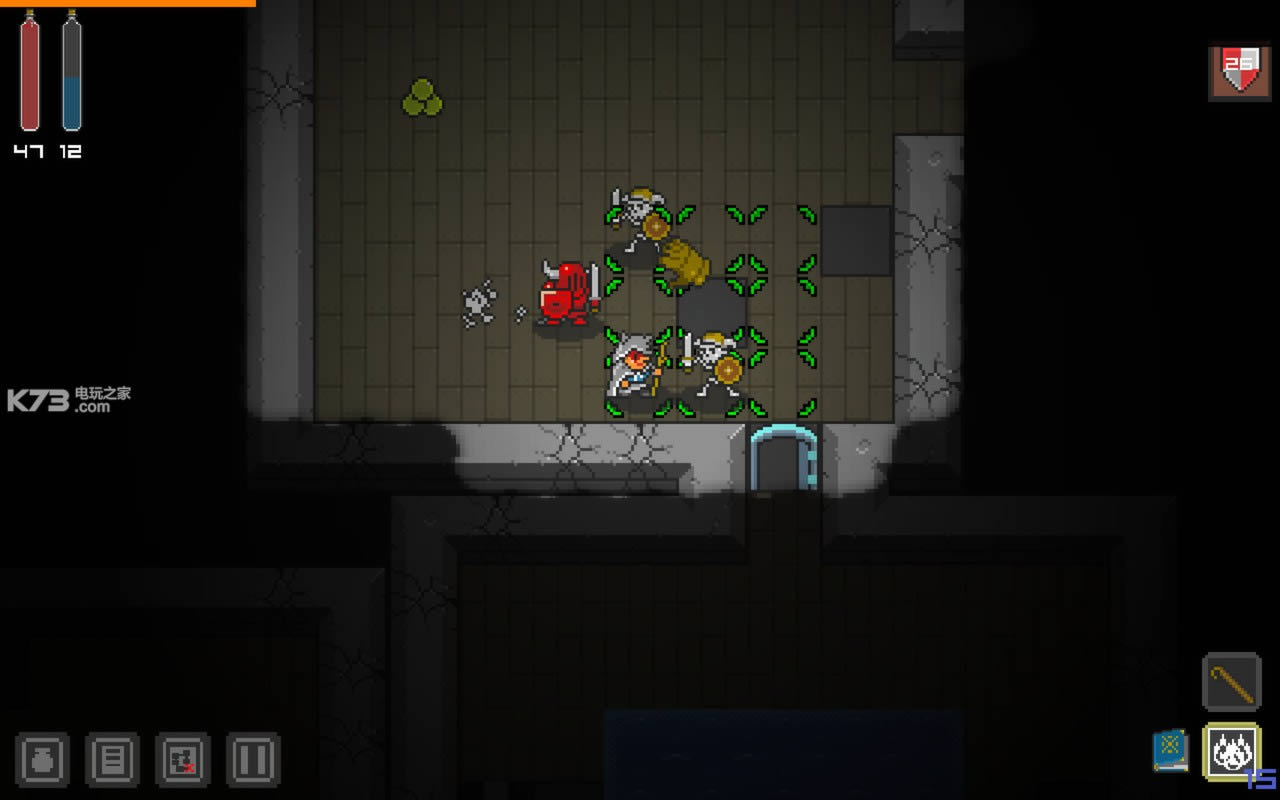Open the journal log menu
Screen dimensions: 1280x800
112,759
